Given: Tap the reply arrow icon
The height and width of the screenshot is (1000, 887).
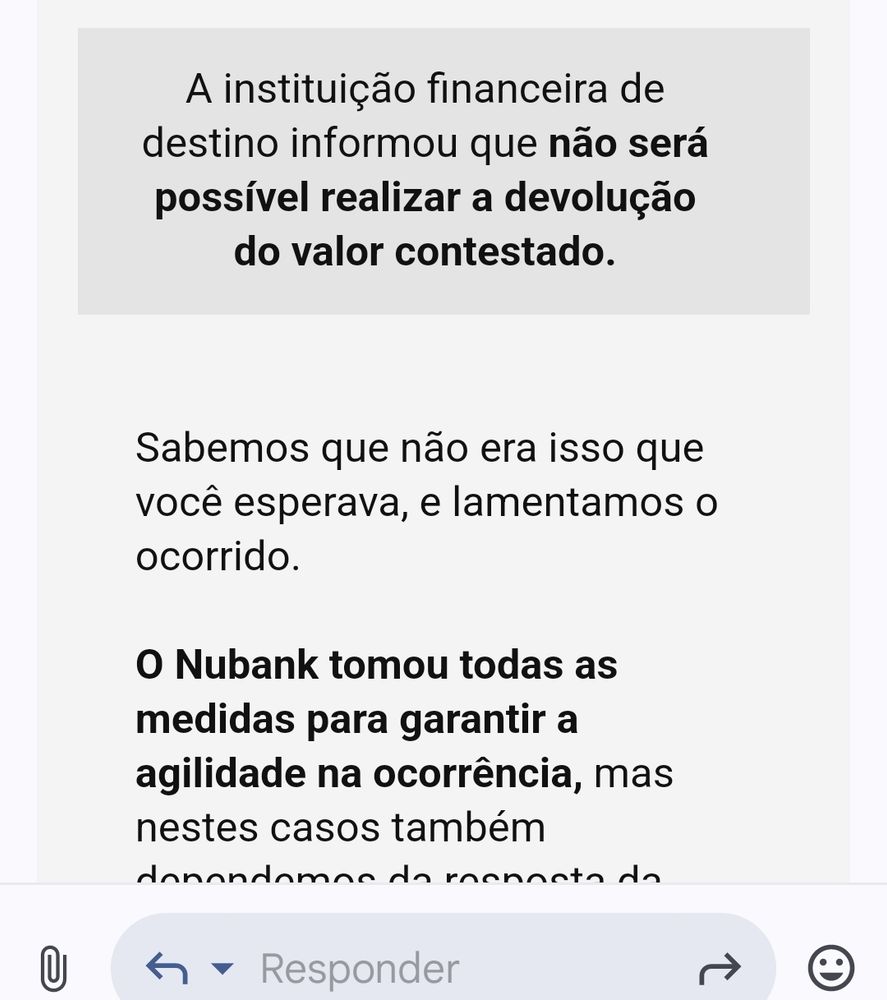Looking at the screenshot, I should coord(167,968).
